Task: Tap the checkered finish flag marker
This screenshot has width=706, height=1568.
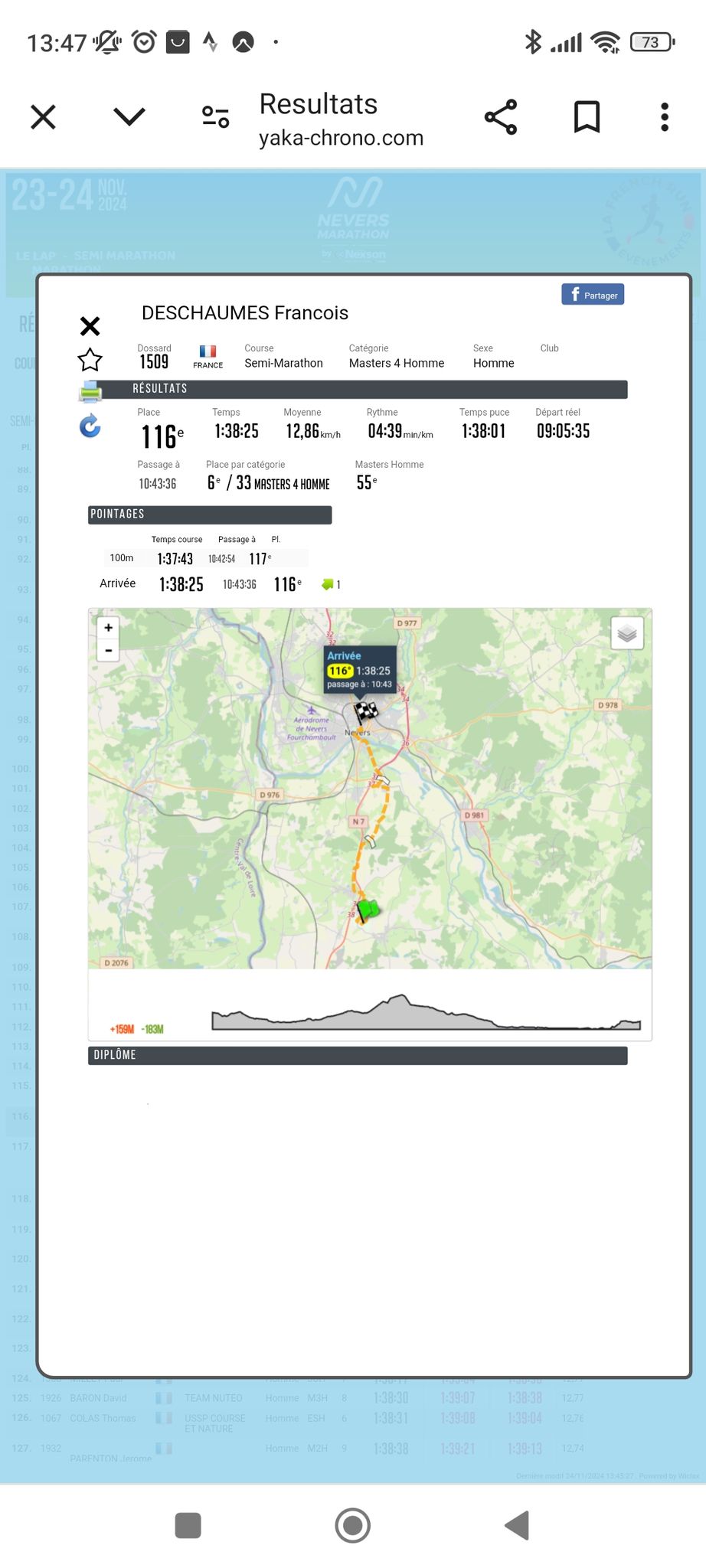Action: point(366,713)
